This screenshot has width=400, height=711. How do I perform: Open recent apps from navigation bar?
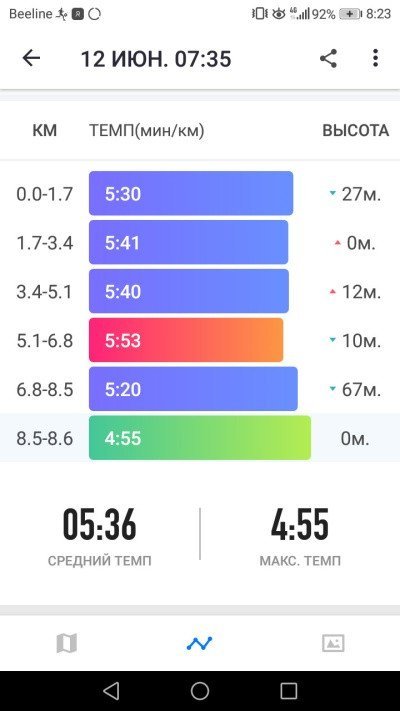(288, 691)
